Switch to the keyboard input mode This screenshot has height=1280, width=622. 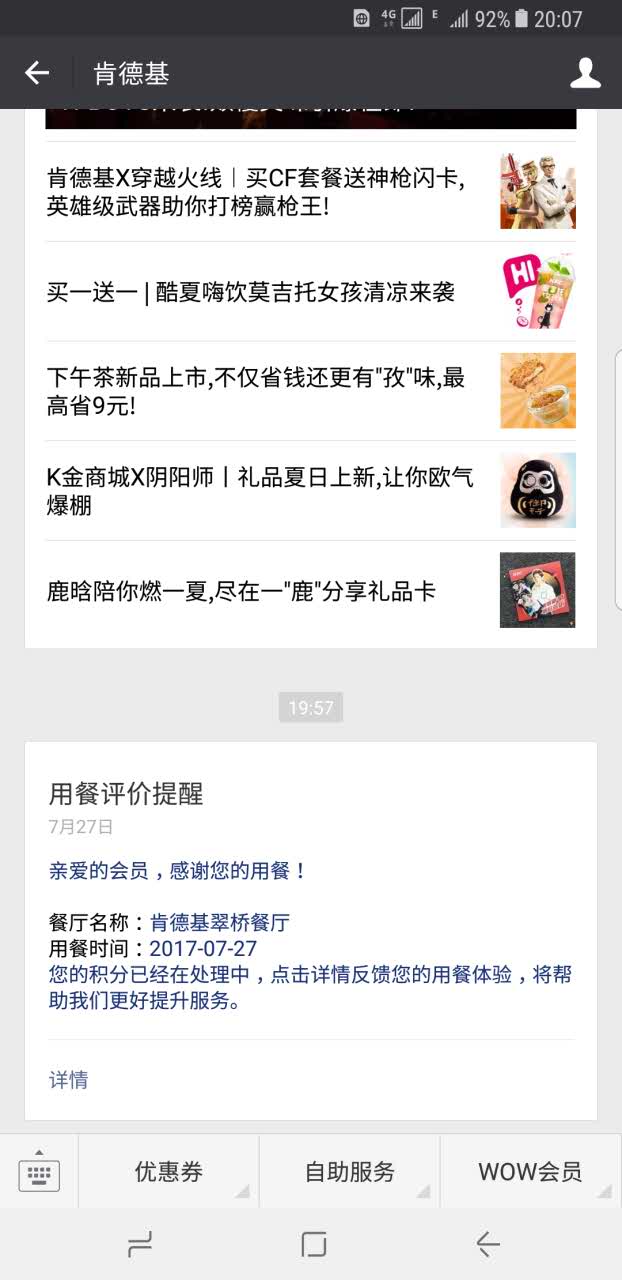[39, 1172]
